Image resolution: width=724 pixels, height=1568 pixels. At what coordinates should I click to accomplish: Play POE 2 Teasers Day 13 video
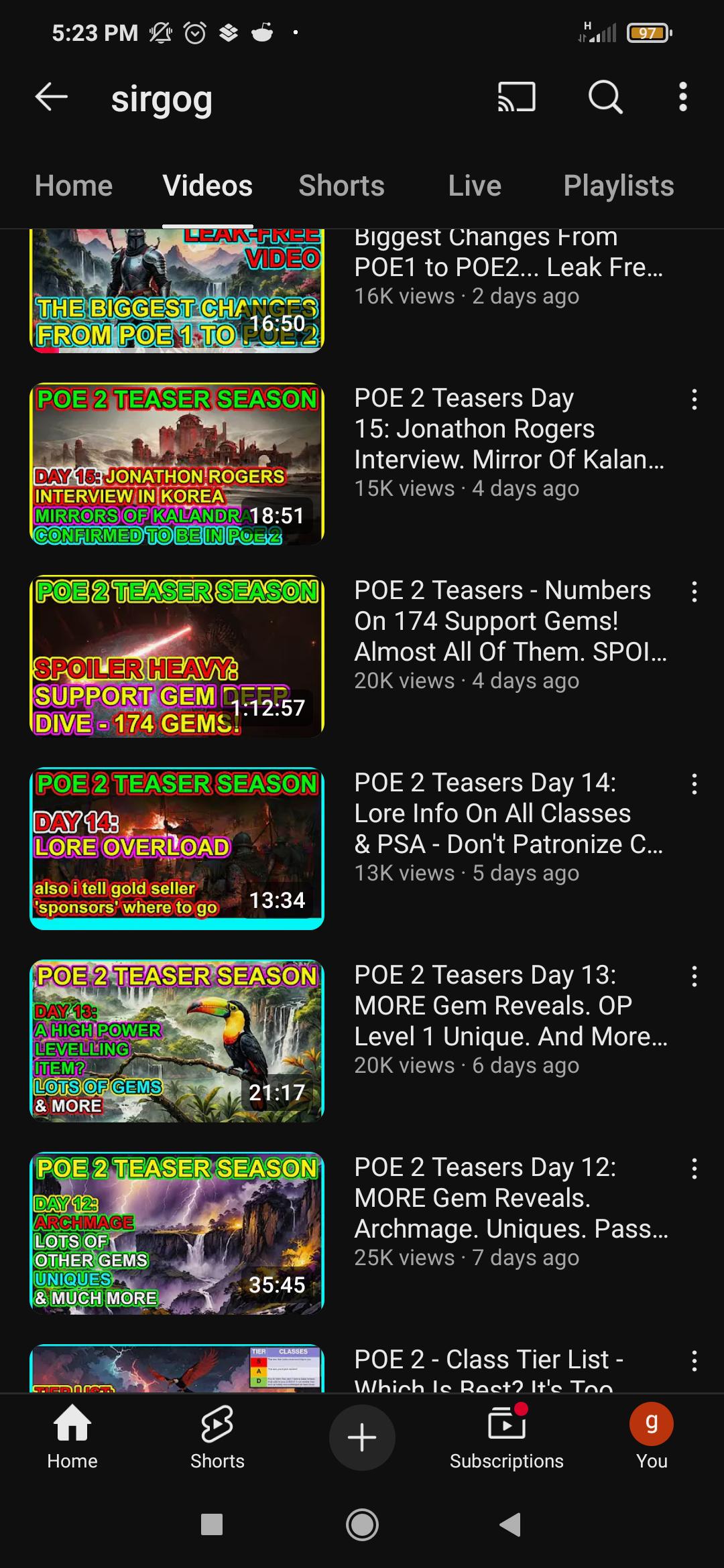pyautogui.click(x=177, y=1041)
